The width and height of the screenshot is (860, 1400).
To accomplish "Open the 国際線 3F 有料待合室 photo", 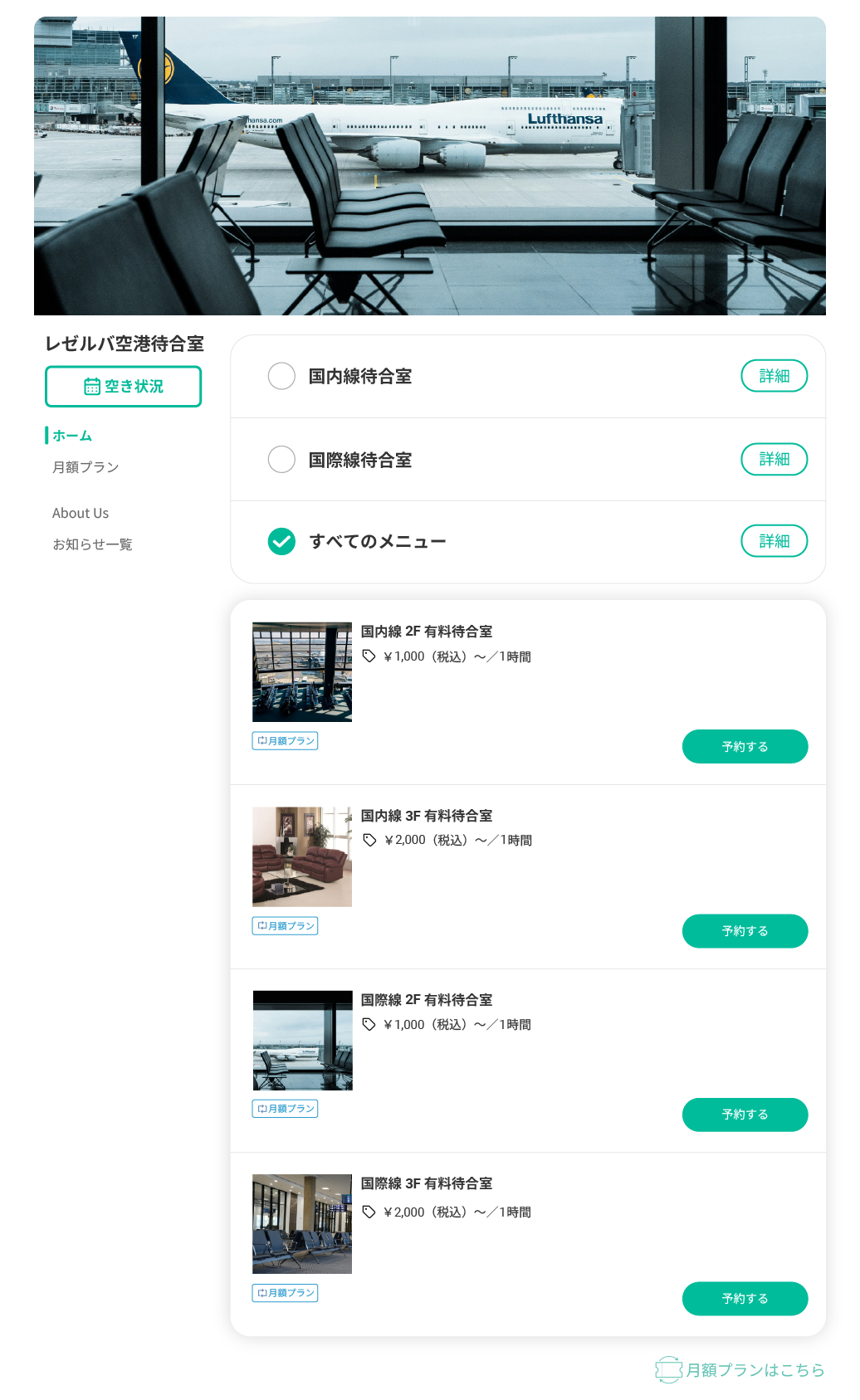I will pyautogui.click(x=302, y=1224).
